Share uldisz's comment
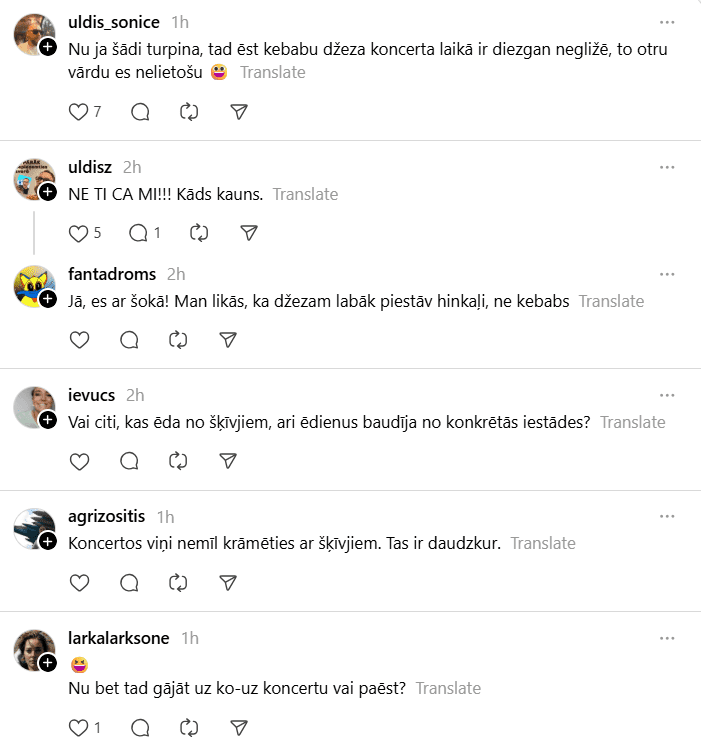This screenshot has width=701, height=751. click(x=249, y=233)
